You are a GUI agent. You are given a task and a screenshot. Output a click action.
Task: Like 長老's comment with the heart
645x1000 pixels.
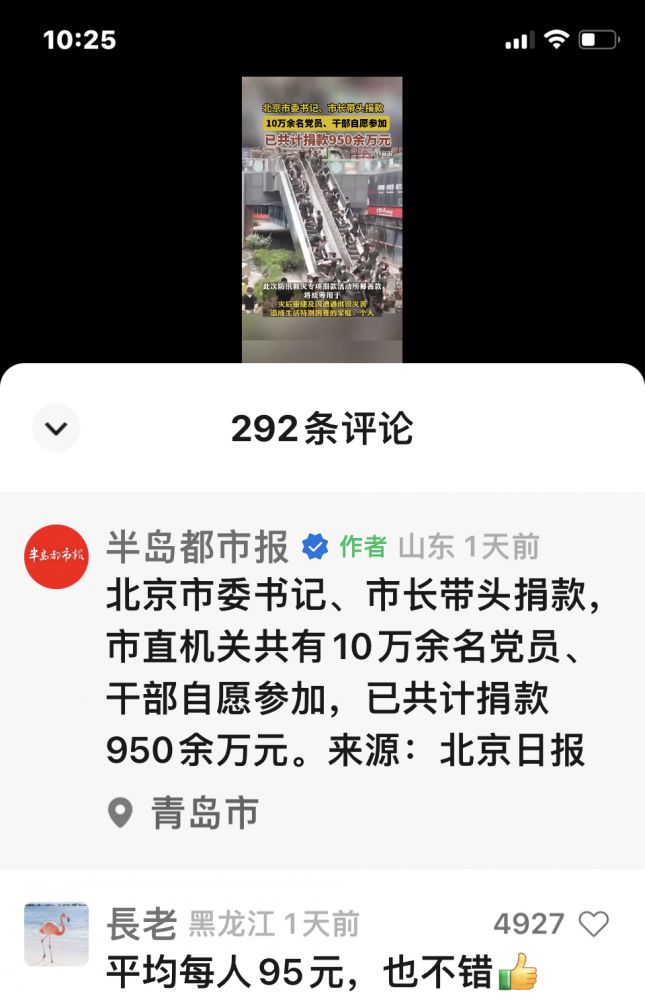[594, 924]
